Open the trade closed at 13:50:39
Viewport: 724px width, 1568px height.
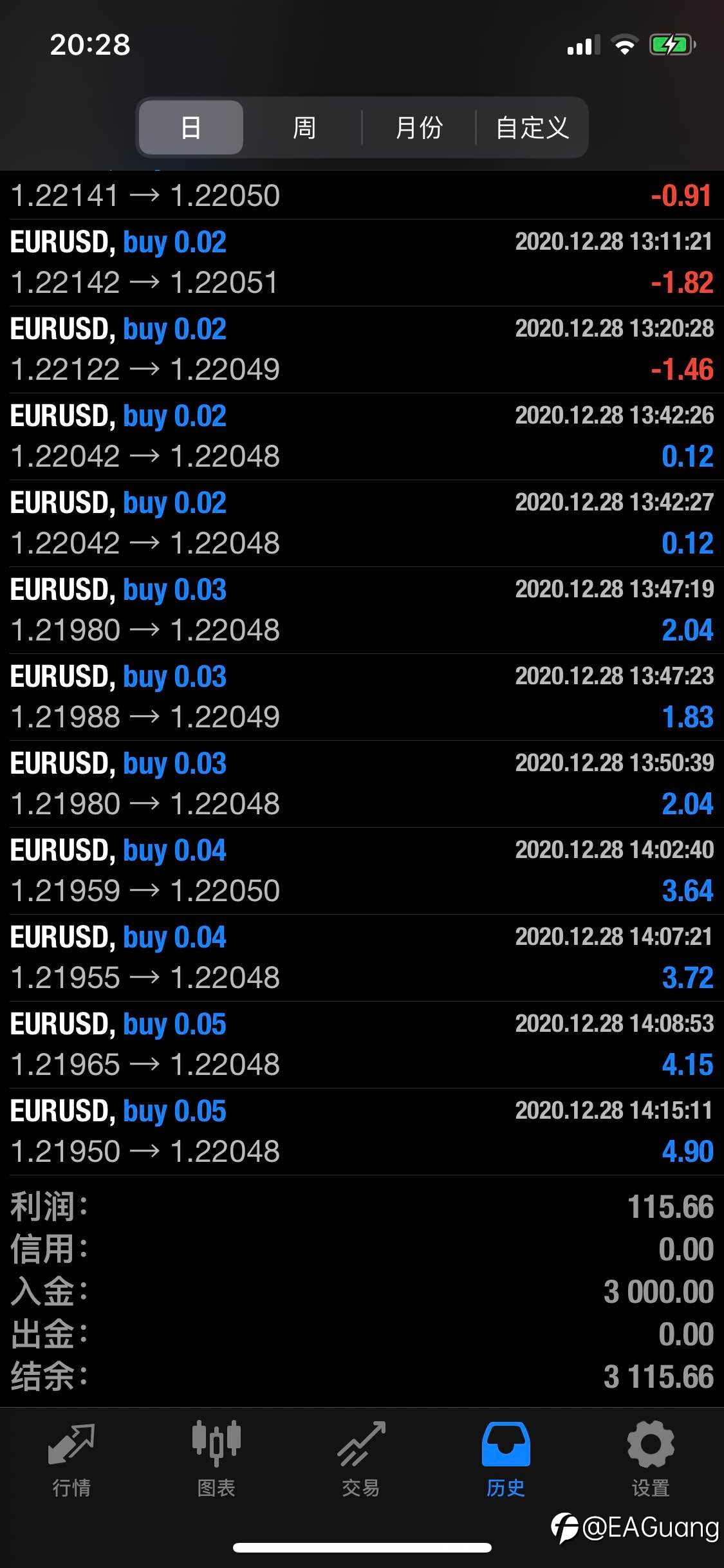362,784
